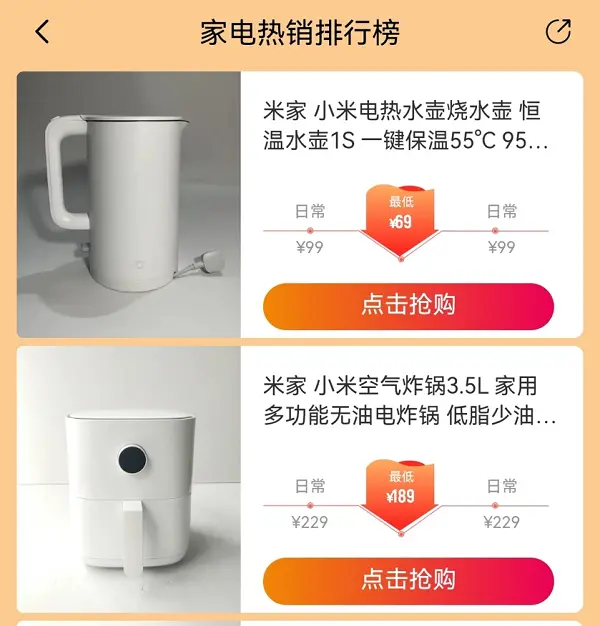Tap 点击抢购 for the 小米空气炸锅3.5L

point(408,580)
